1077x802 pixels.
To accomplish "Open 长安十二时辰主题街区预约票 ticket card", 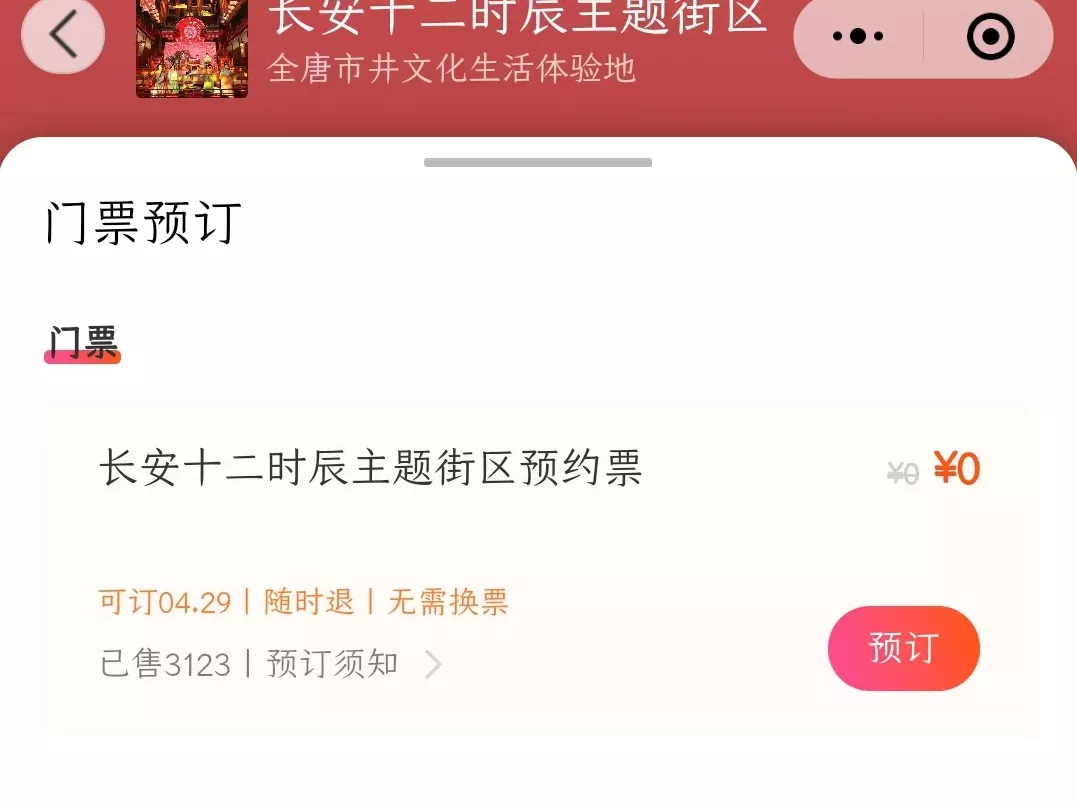I will 370,468.
